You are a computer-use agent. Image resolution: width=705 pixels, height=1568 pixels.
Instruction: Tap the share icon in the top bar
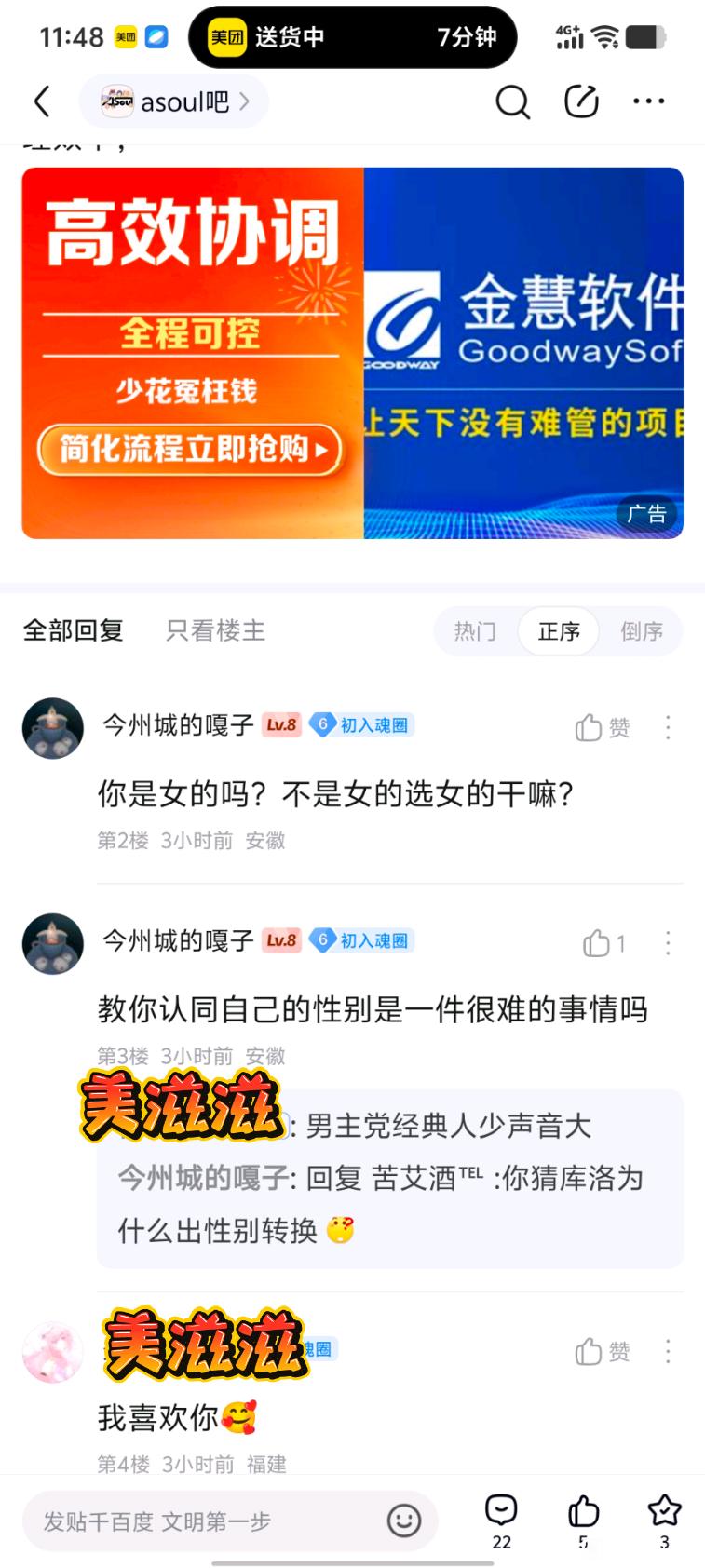pos(581,101)
